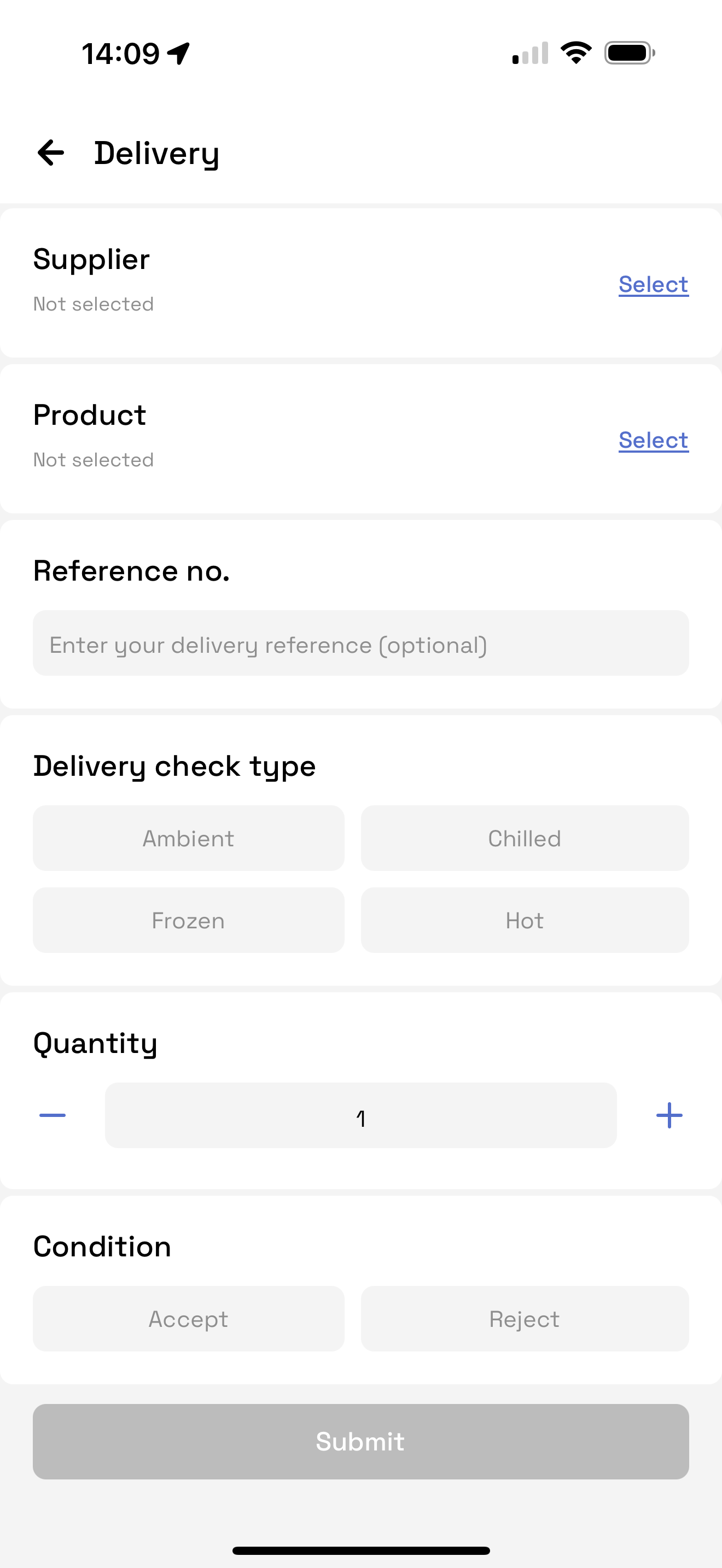The width and height of the screenshot is (722, 1568).
Task: Mark condition as Reject
Action: [524, 1319]
